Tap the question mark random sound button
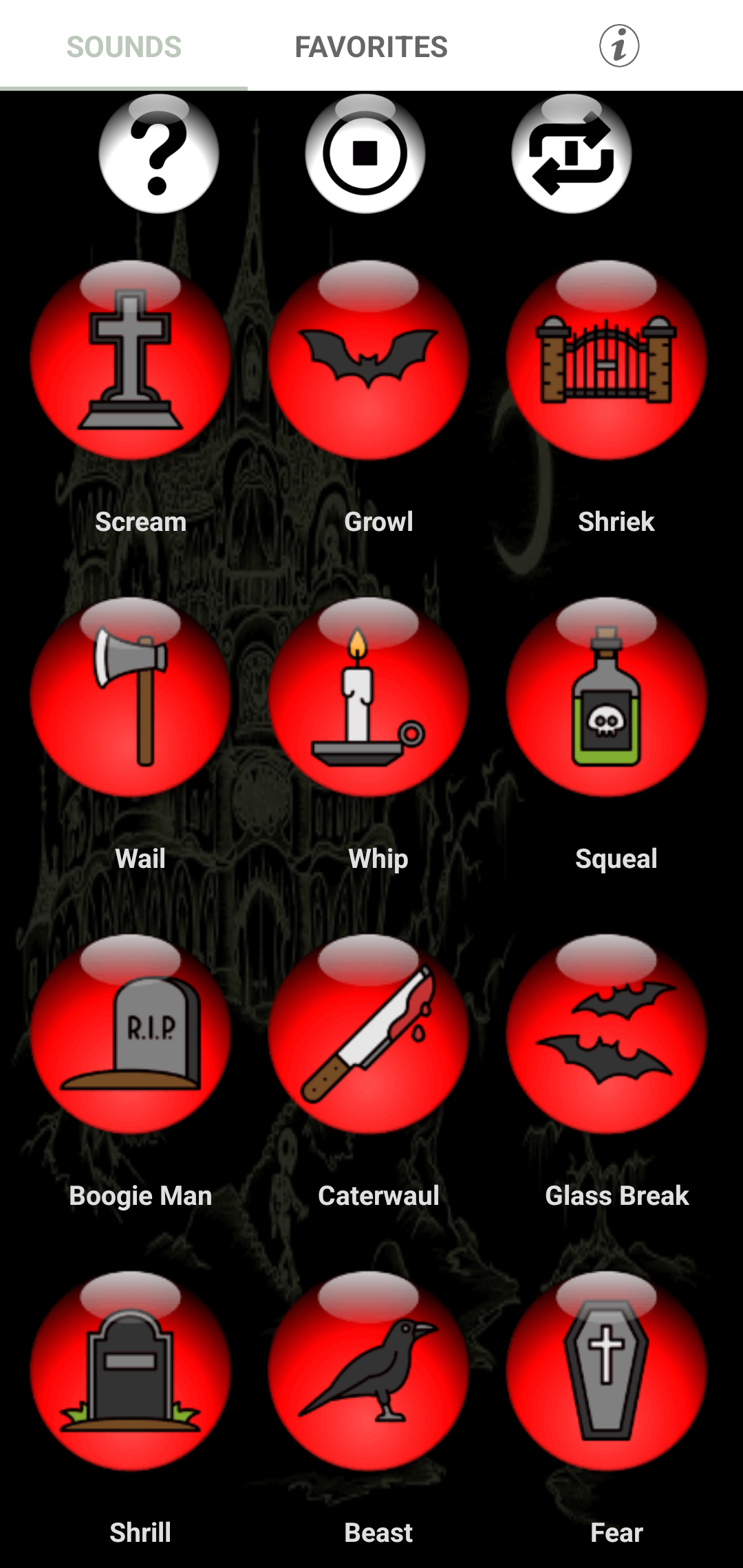 point(159,154)
